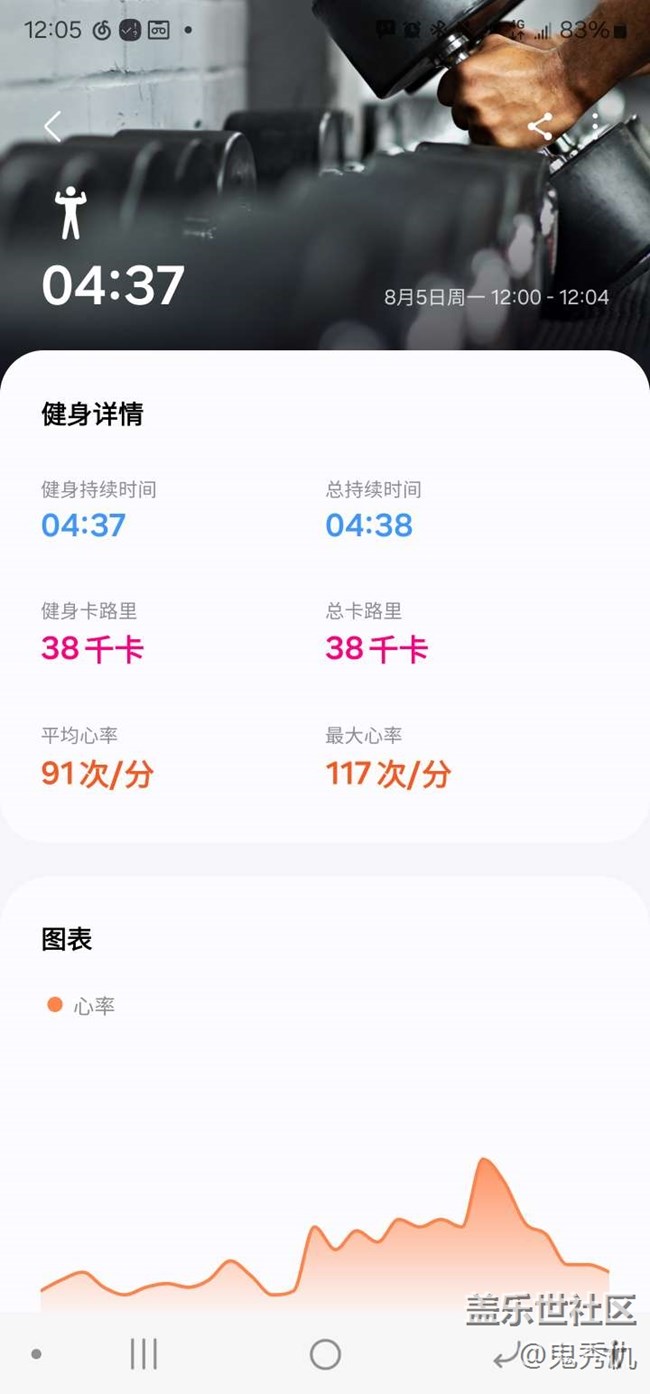Go back using the top-left arrow
The width and height of the screenshot is (650, 1394).
(53, 127)
